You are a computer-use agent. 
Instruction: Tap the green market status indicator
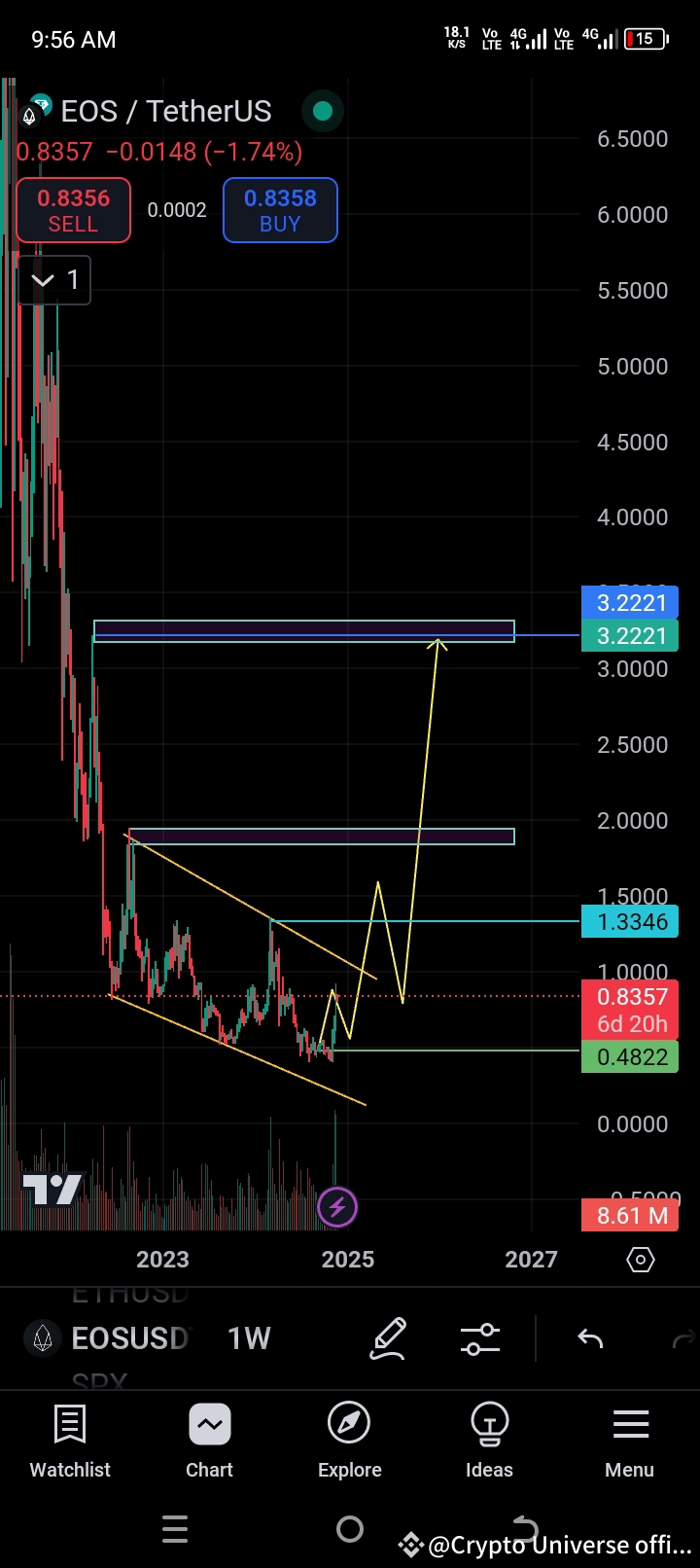322,111
